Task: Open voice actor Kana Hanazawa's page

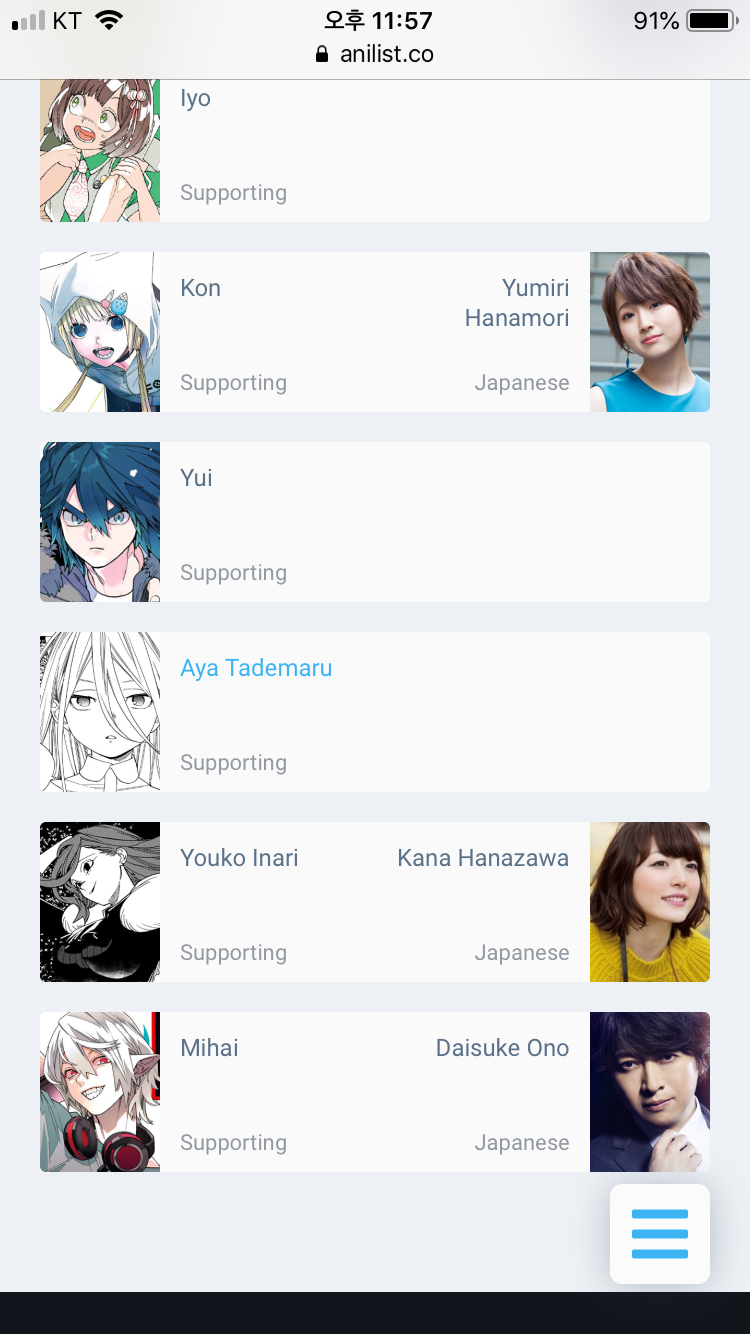Action: [483, 858]
